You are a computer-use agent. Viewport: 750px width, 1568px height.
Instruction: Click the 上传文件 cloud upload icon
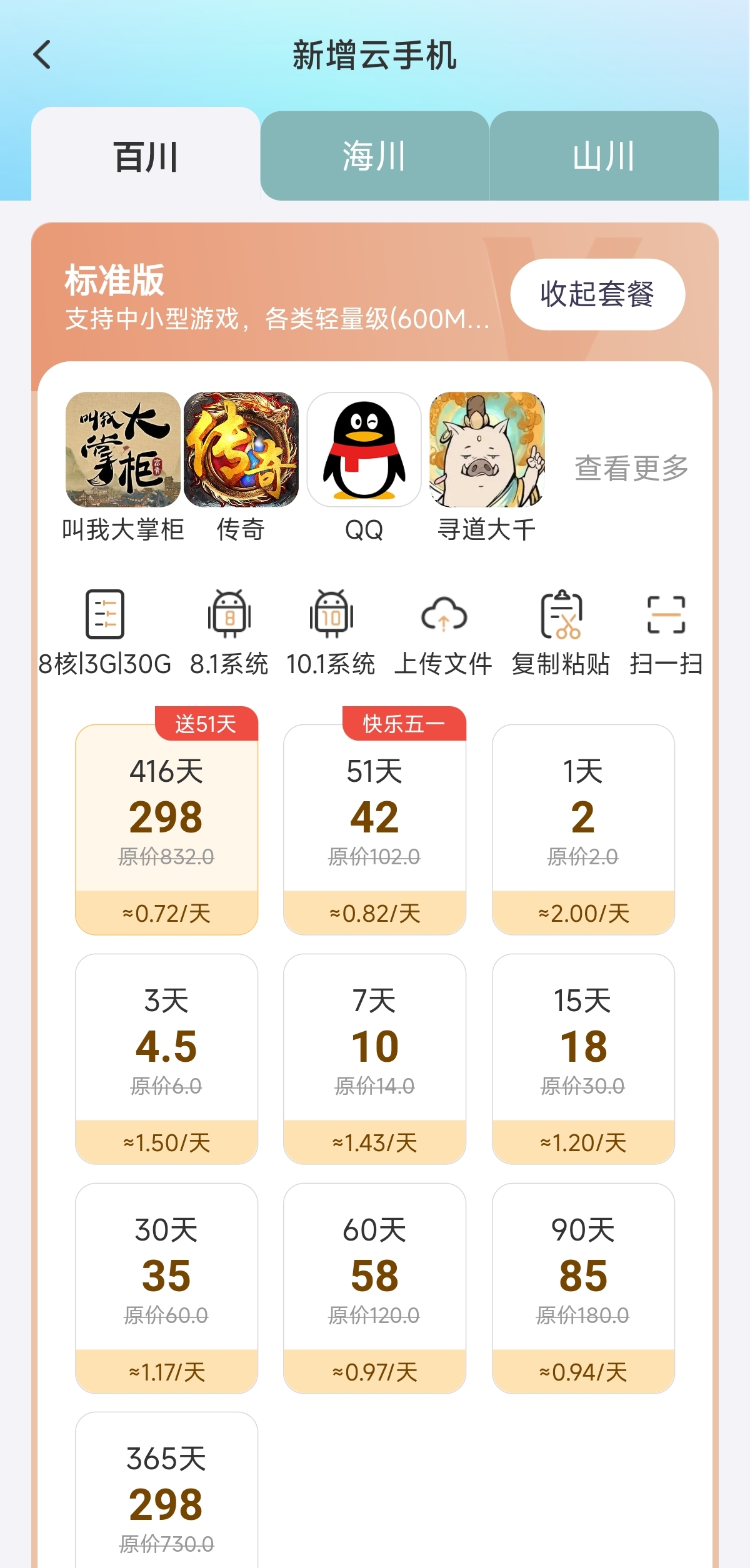point(445,619)
